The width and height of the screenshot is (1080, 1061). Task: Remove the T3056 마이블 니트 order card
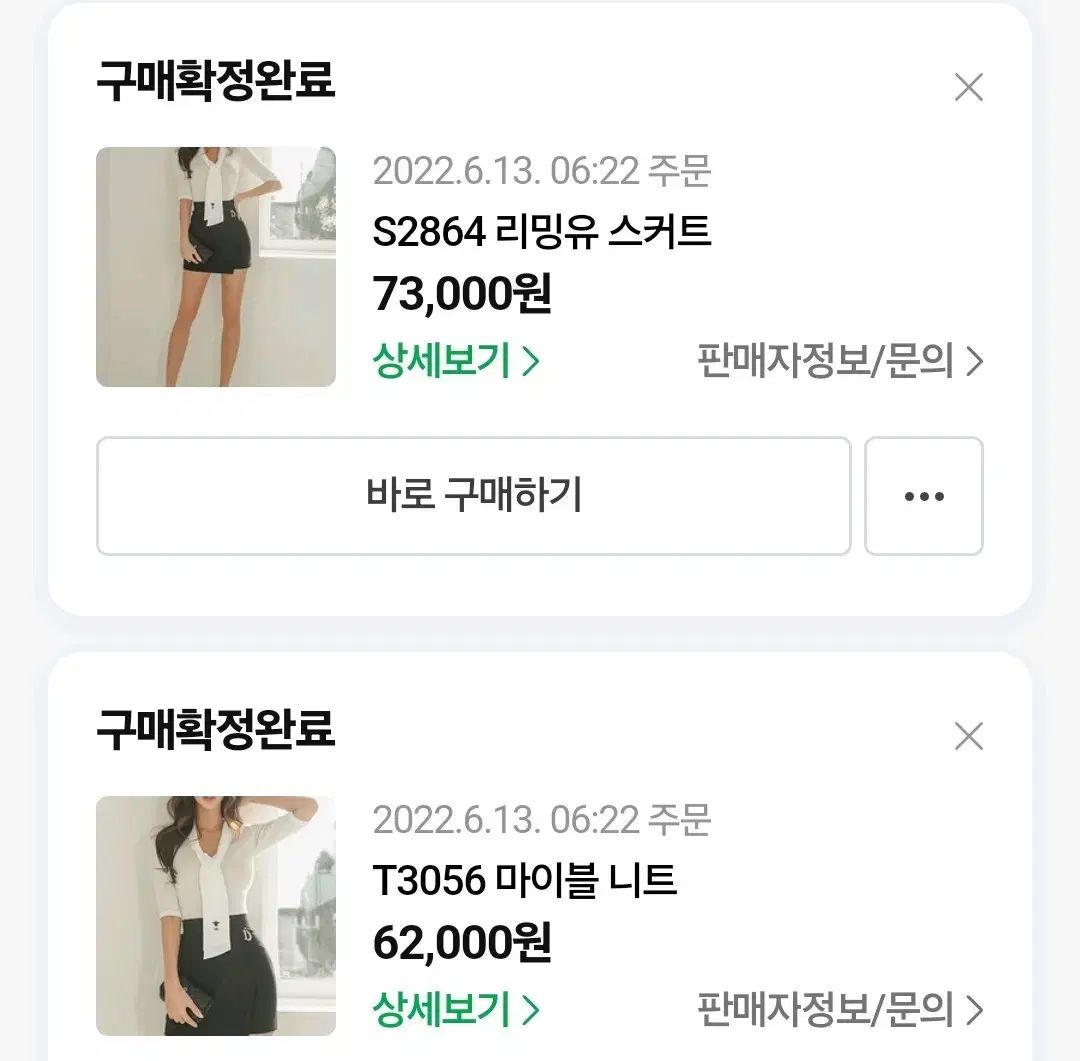pos(968,737)
